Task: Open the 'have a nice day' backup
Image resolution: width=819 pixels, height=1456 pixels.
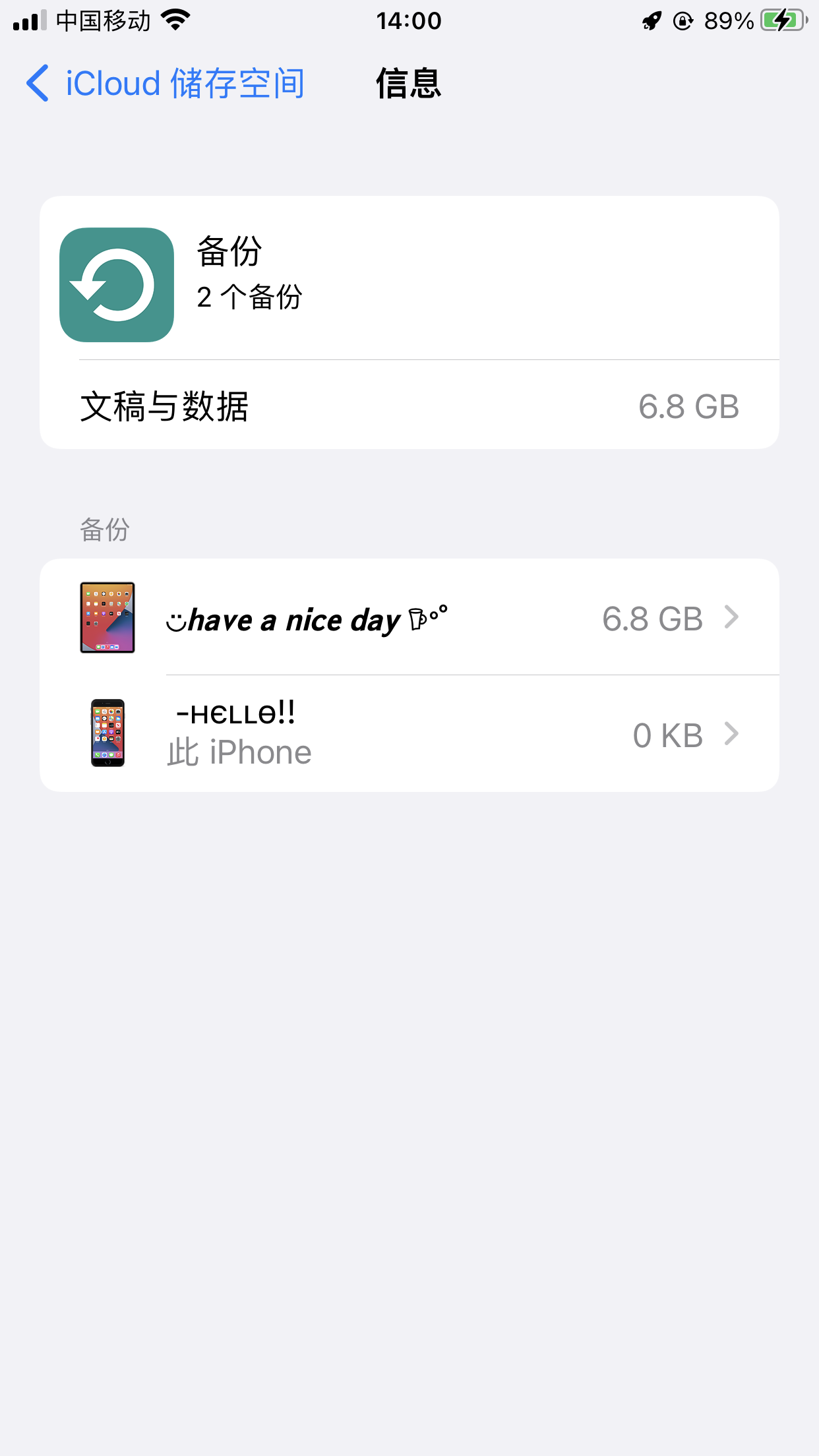Action: click(x=409, y=618)
